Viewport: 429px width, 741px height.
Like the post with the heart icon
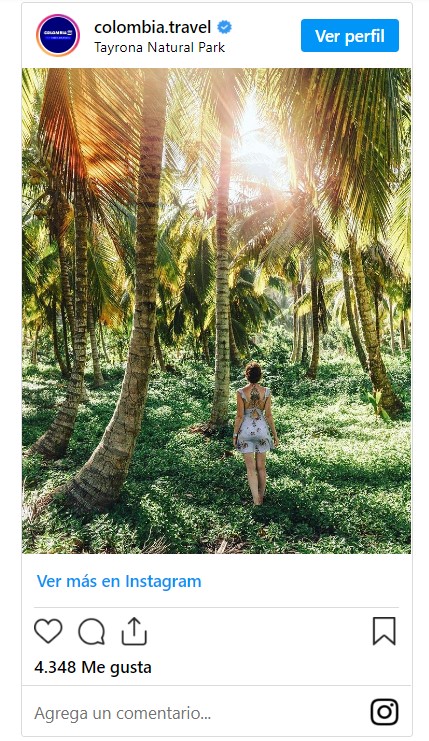48,631
